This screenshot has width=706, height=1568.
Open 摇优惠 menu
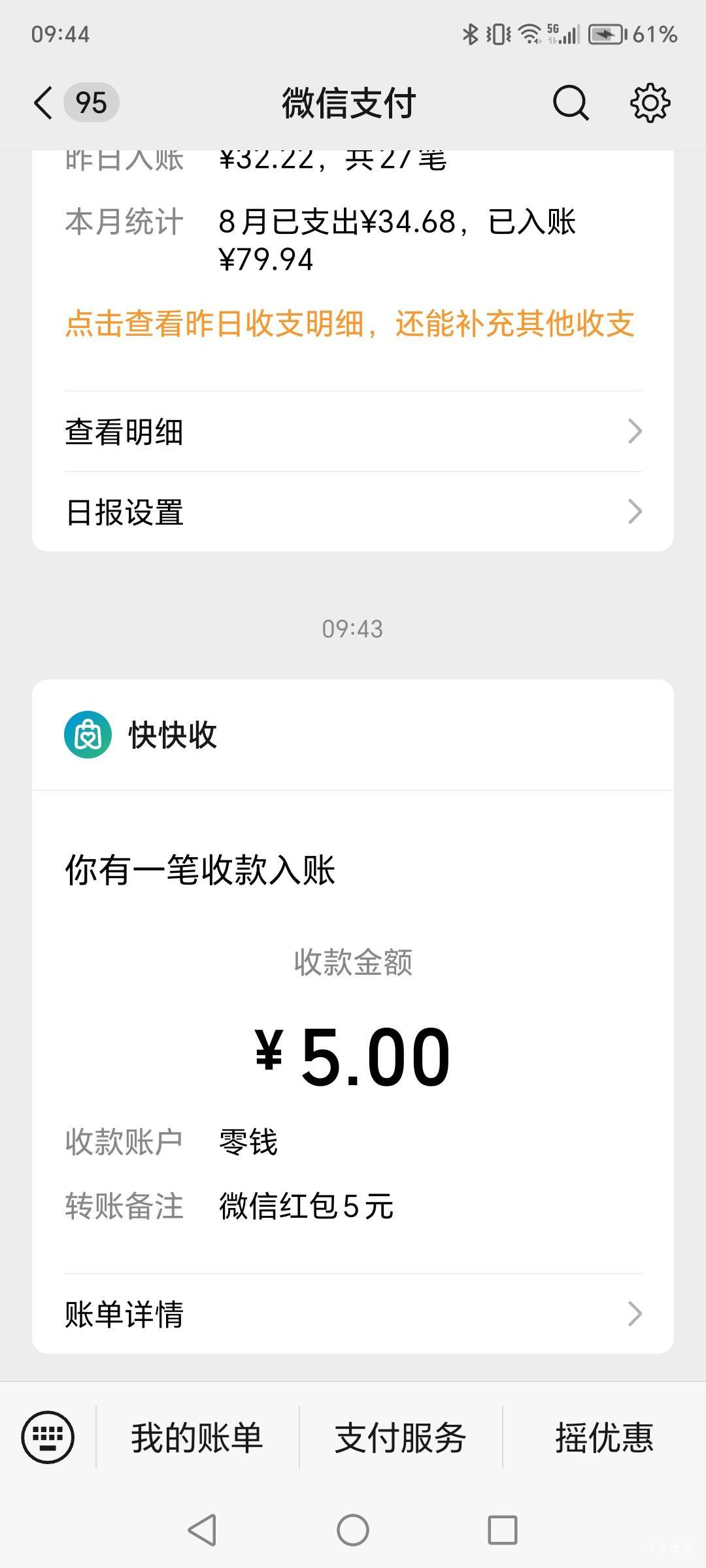605,1437
